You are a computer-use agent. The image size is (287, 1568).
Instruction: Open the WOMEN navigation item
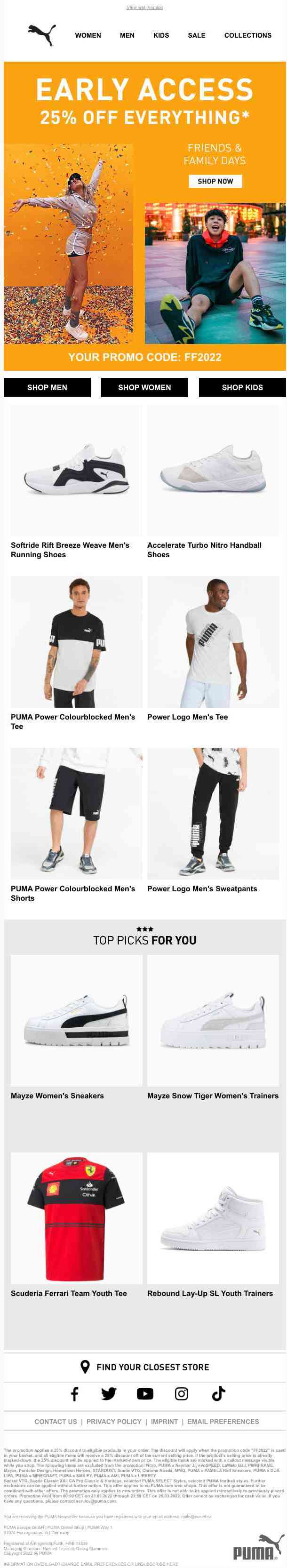click(x=88, y=35)
